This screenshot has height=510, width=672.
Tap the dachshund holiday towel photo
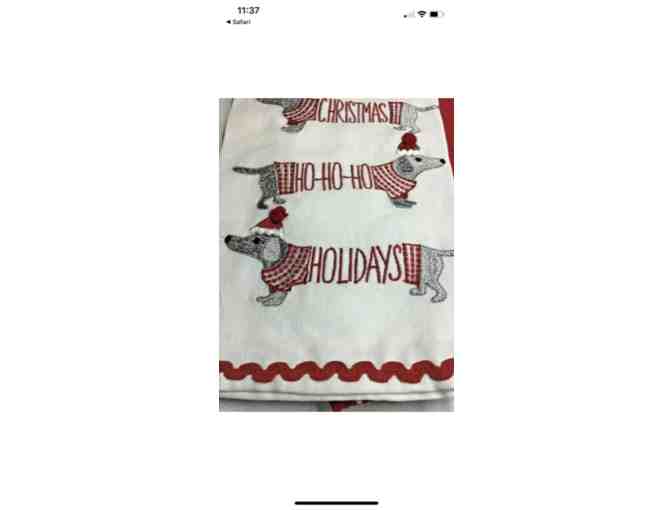click(336, 254)
